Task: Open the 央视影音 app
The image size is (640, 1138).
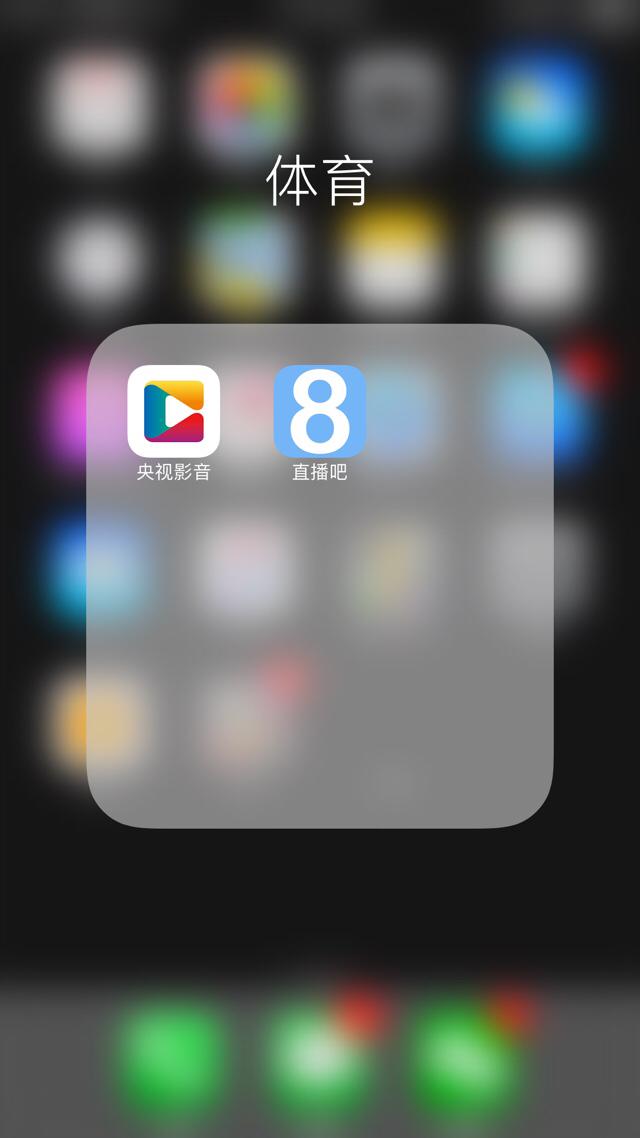Action: pos(173,411)
